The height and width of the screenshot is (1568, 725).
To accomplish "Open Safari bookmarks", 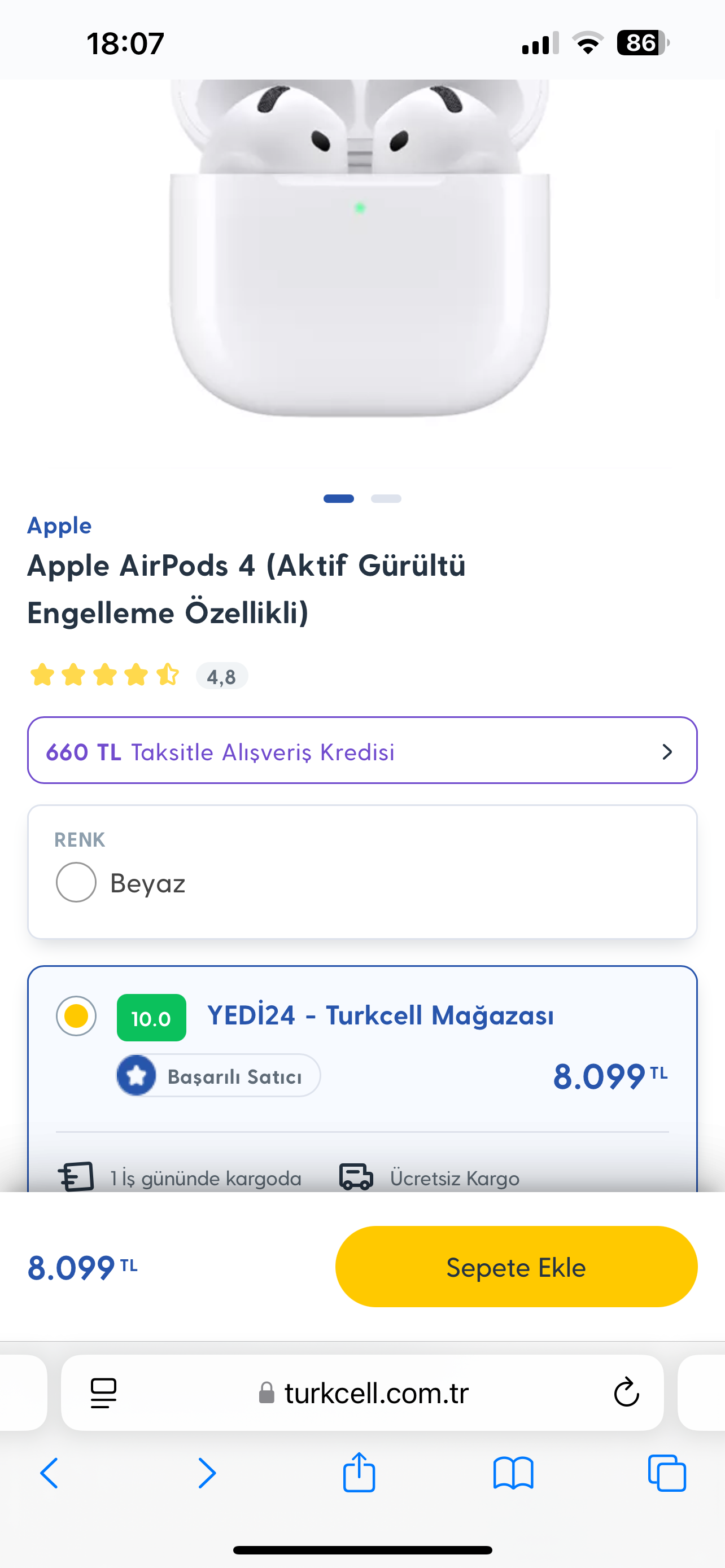I will (x=513, y=1474).
